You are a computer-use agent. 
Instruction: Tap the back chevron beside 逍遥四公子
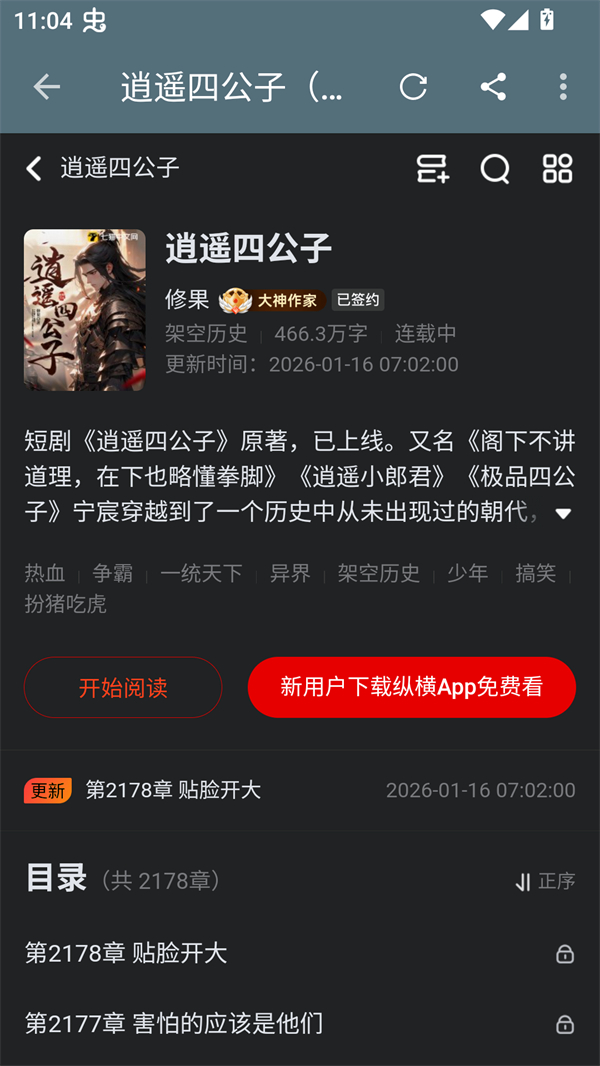point(34,168)
